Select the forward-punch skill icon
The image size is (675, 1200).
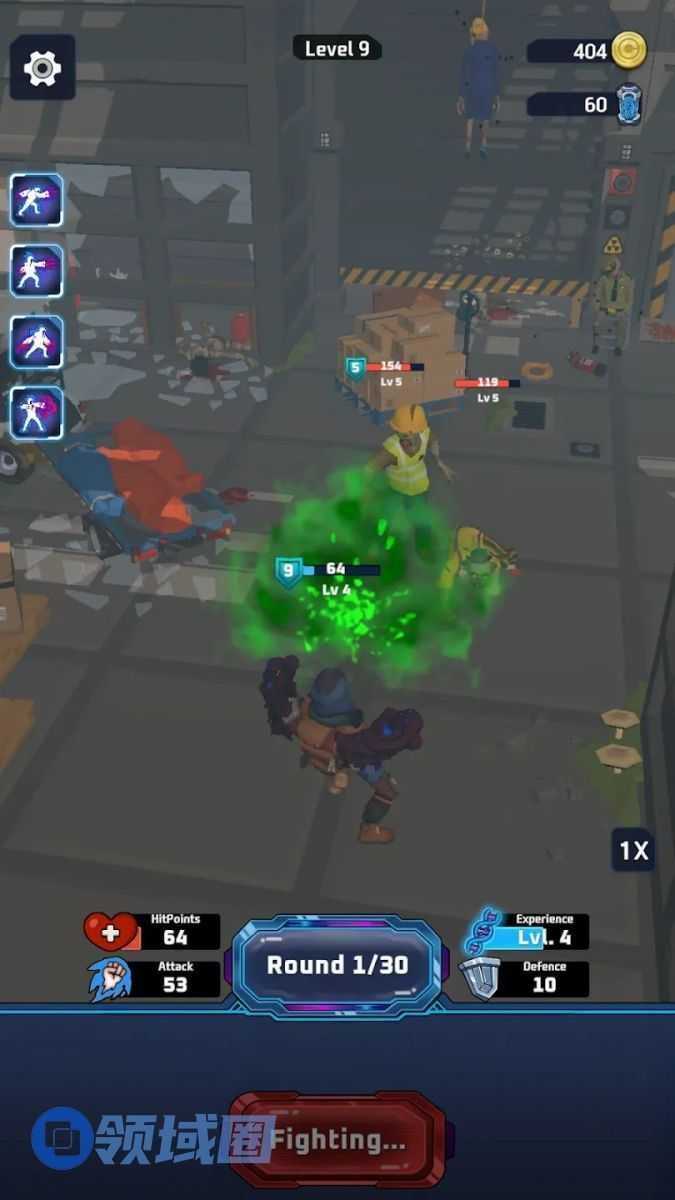pyautogui.click(x=37, y=271)
